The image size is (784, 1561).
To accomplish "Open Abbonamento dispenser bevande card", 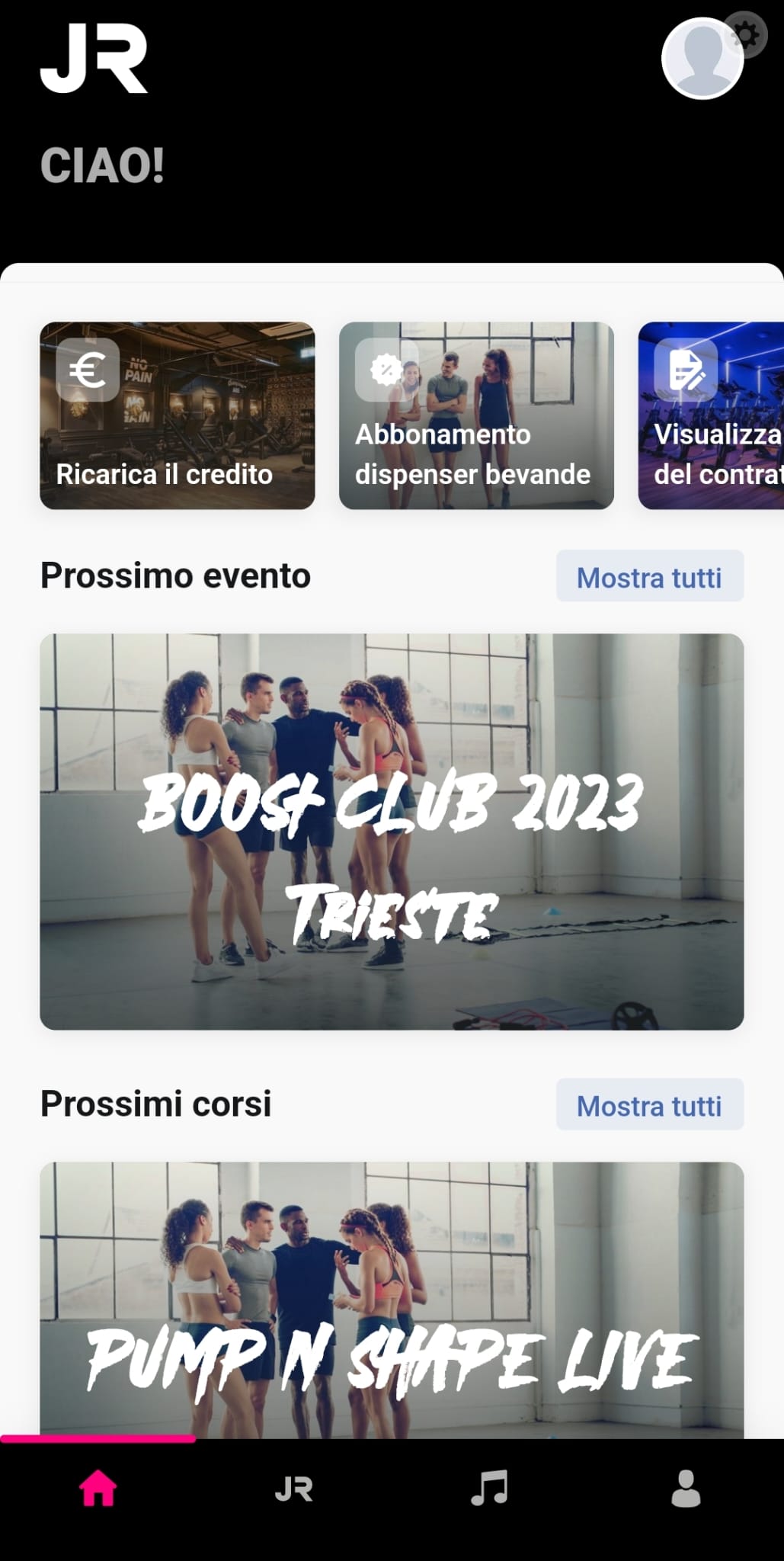I will (x=476, y=415).
